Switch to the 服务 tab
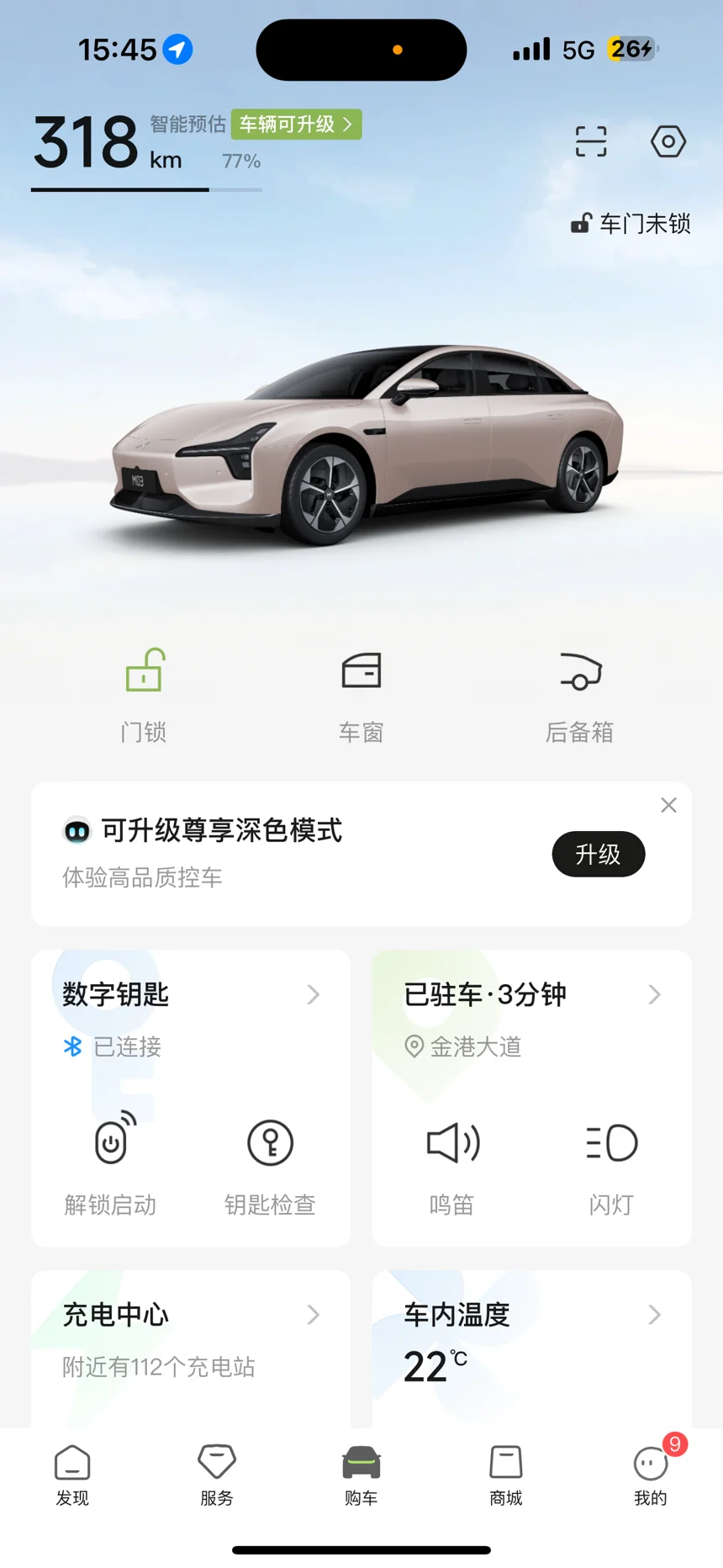This screenshot has height=1568, width=723. (217, 1475)
